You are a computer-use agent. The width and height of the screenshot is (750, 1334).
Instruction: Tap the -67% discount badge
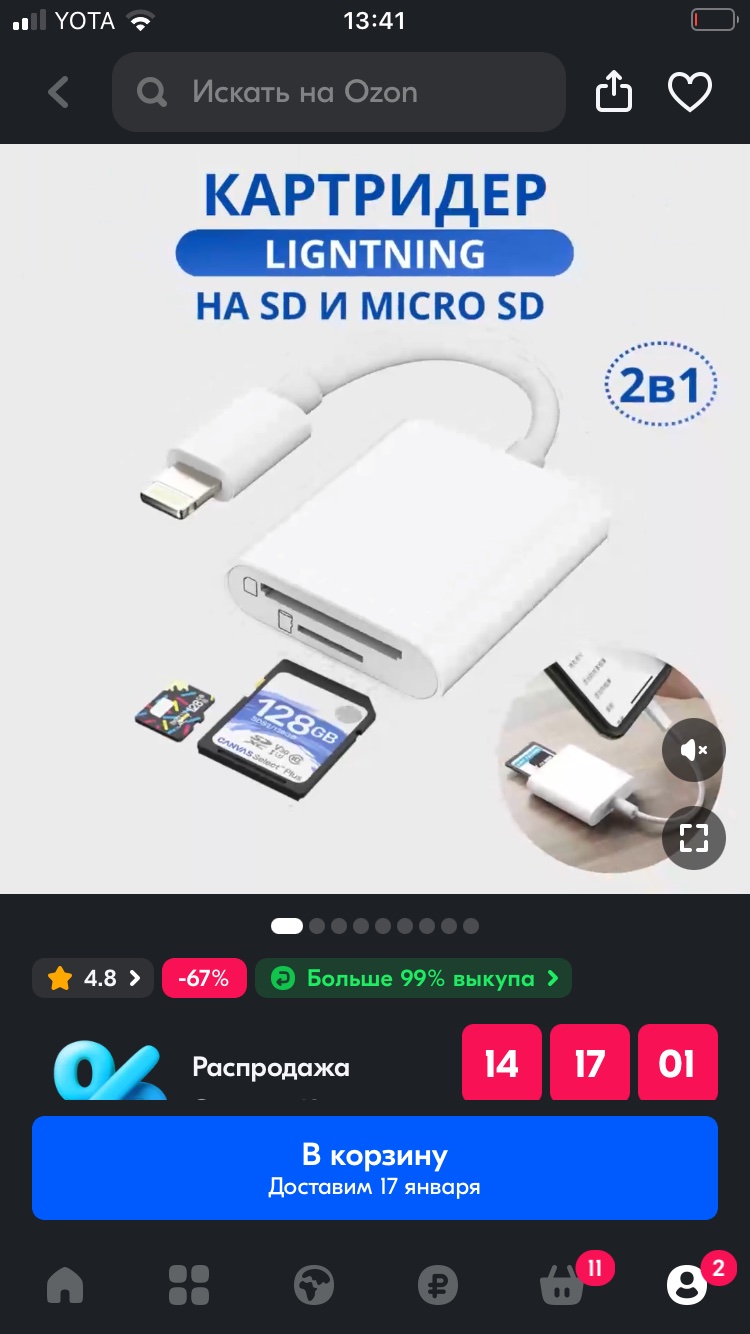click(x=203, y=978)
